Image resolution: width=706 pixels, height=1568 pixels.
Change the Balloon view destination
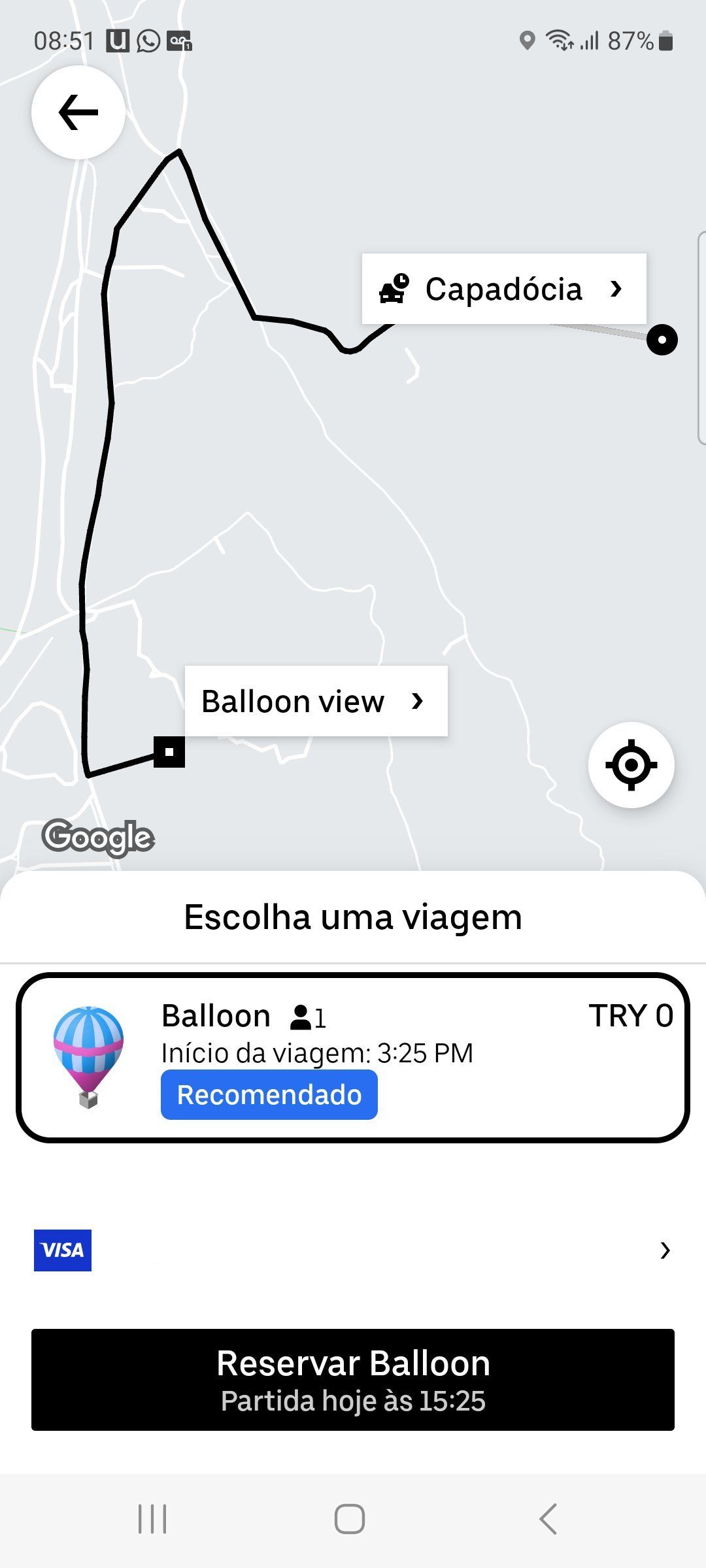click(x=316, y=701)
